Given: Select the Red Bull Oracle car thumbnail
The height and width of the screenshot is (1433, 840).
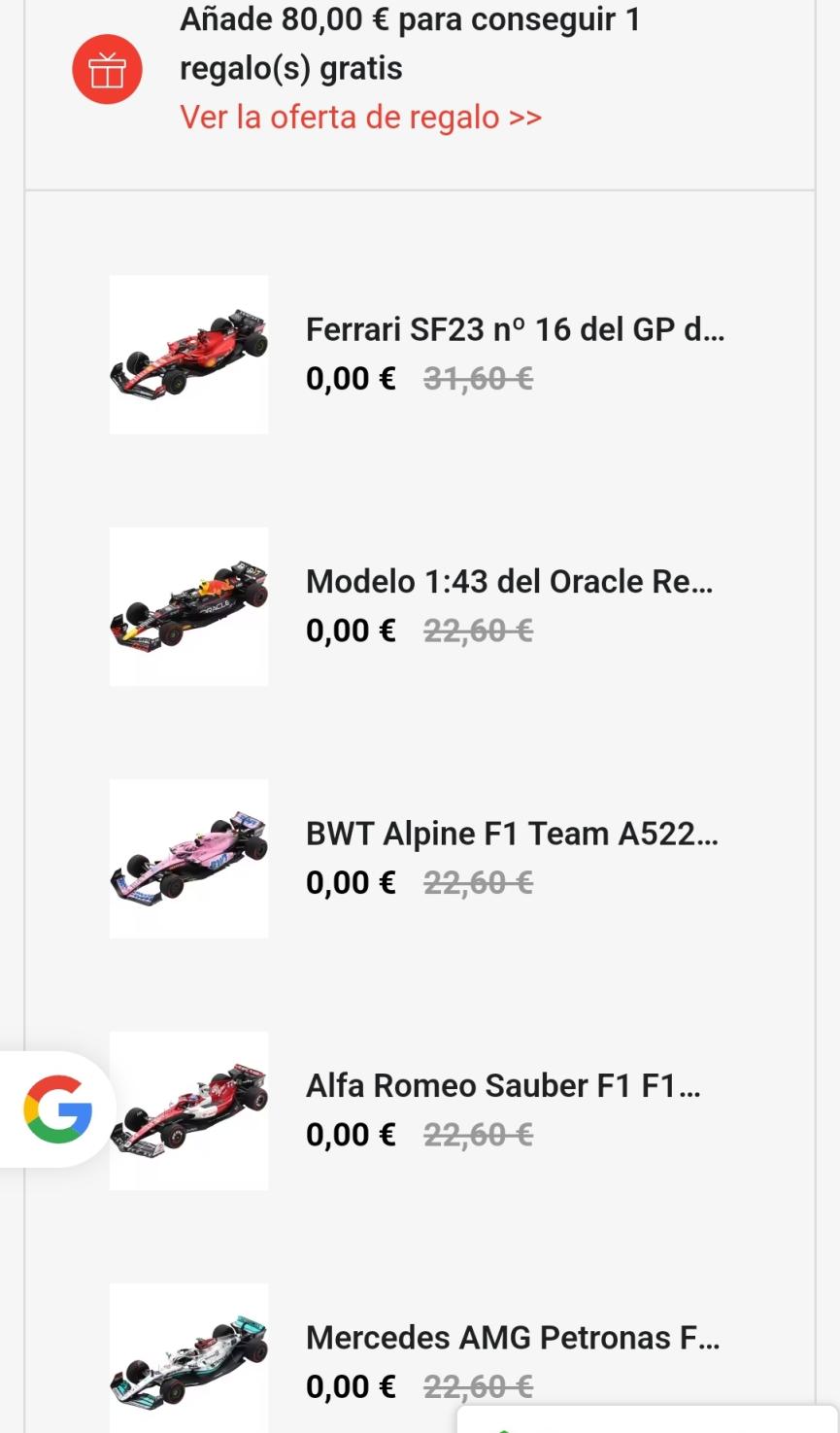Looking at the screenshot, I should tap(188, 606).
